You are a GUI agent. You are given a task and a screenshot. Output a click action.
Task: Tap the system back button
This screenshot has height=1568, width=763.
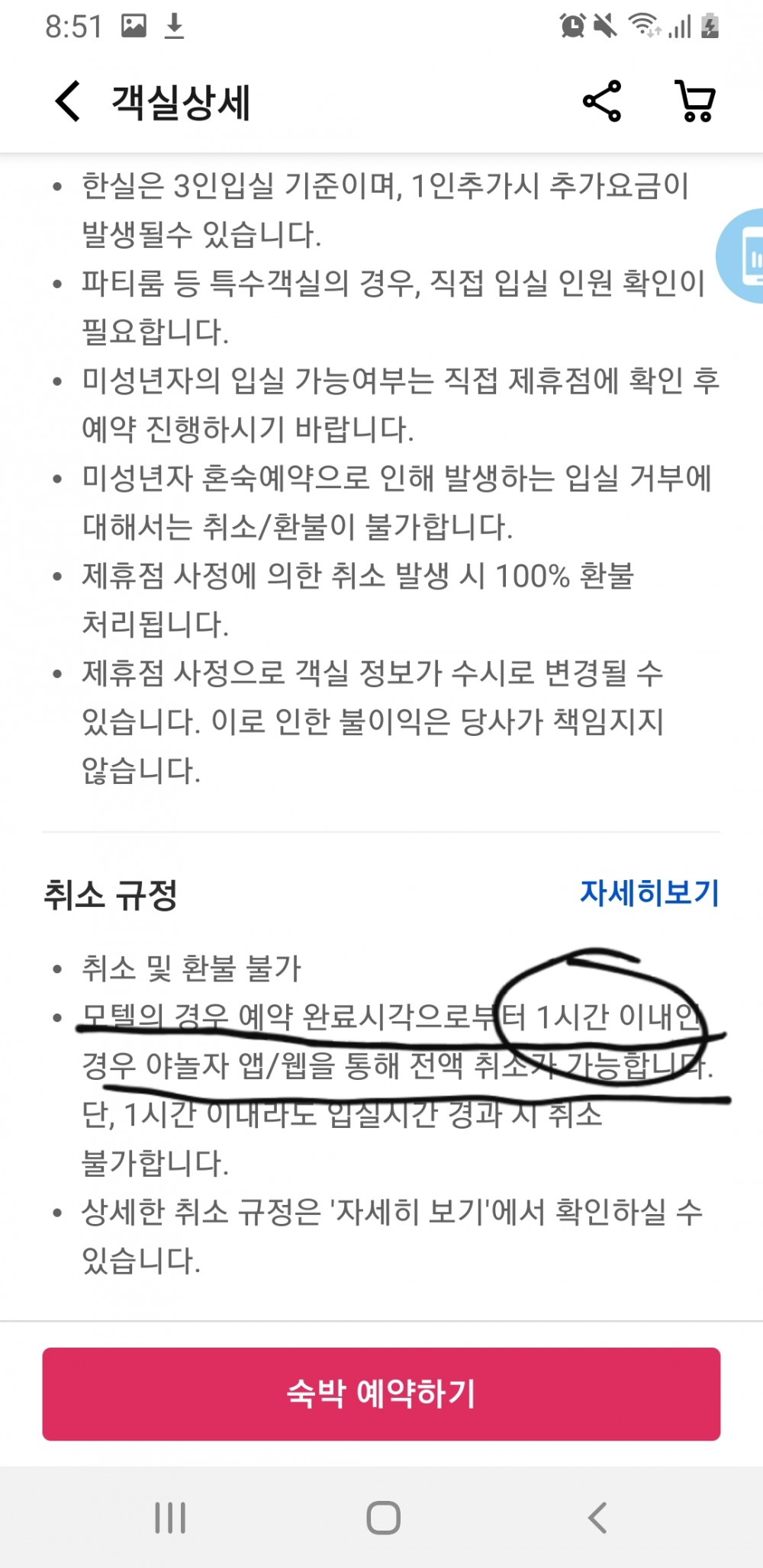pyautogui.click(x=597, y=1518)
